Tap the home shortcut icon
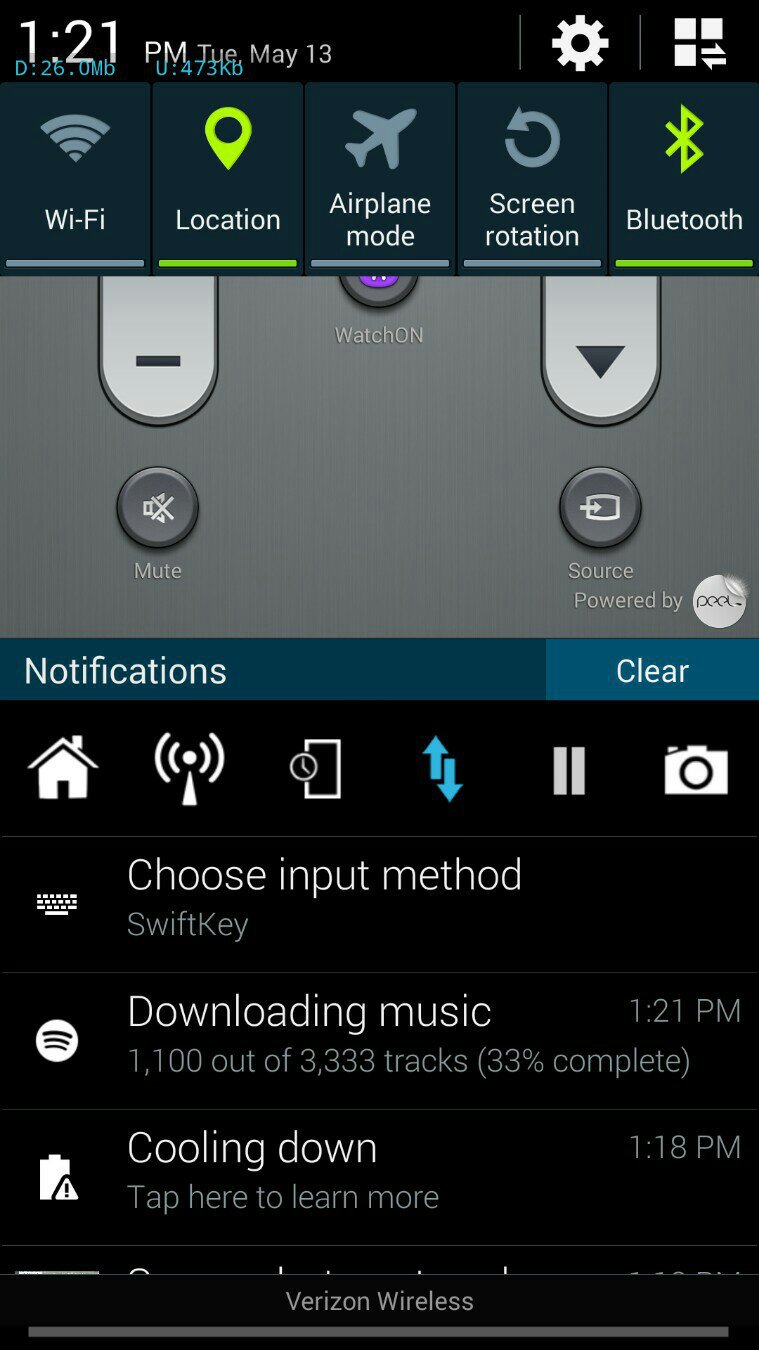 click(63, 768)
